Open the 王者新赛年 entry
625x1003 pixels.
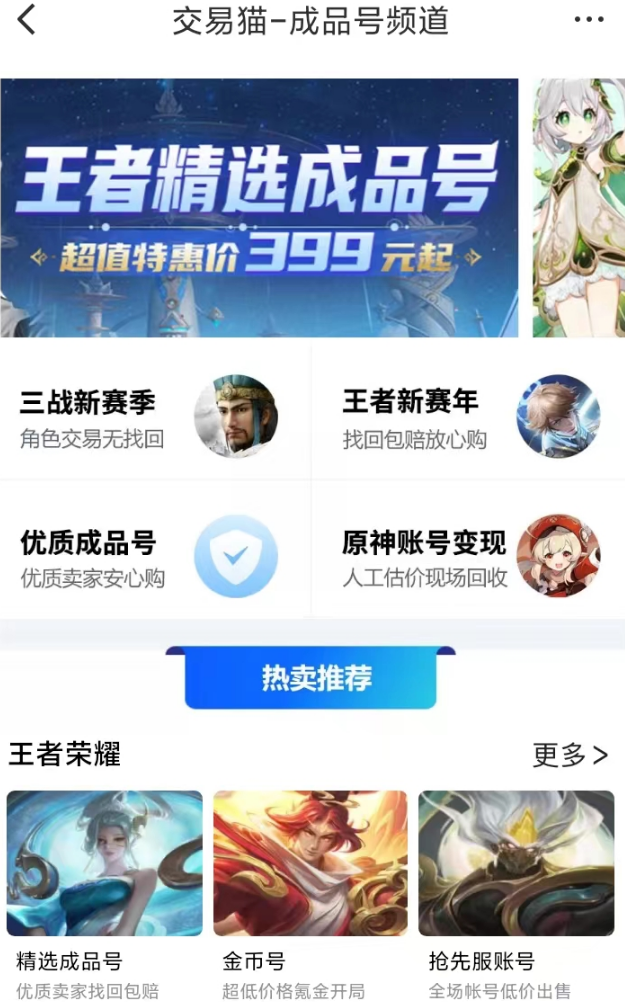coord(470,417)
